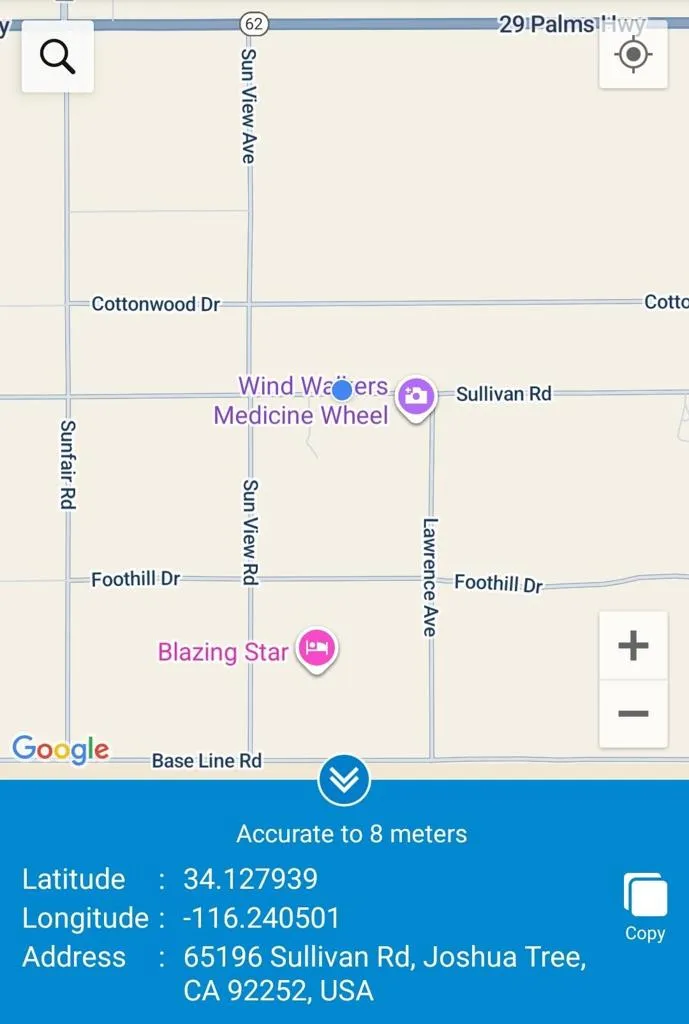This screenshot has width=689, height=1024.
Task: Zoom out with the minus button
Action: point(633,713)
